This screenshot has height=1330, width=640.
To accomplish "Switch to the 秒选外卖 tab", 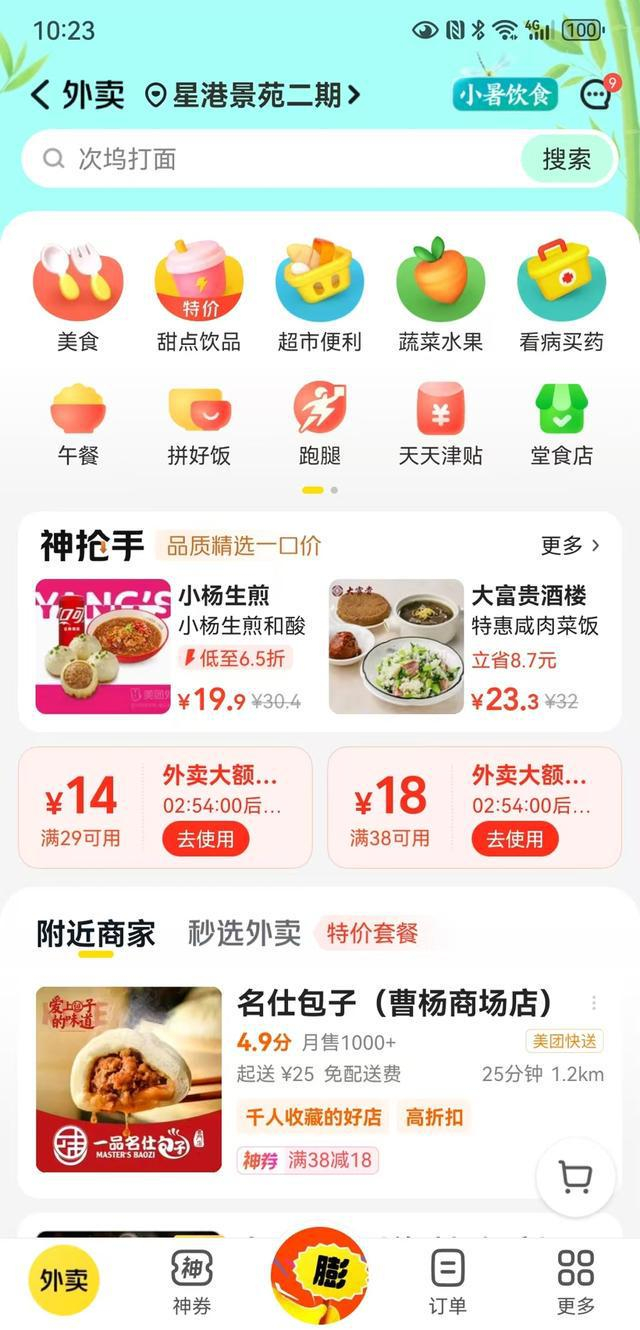I will [x=244, y=933].
